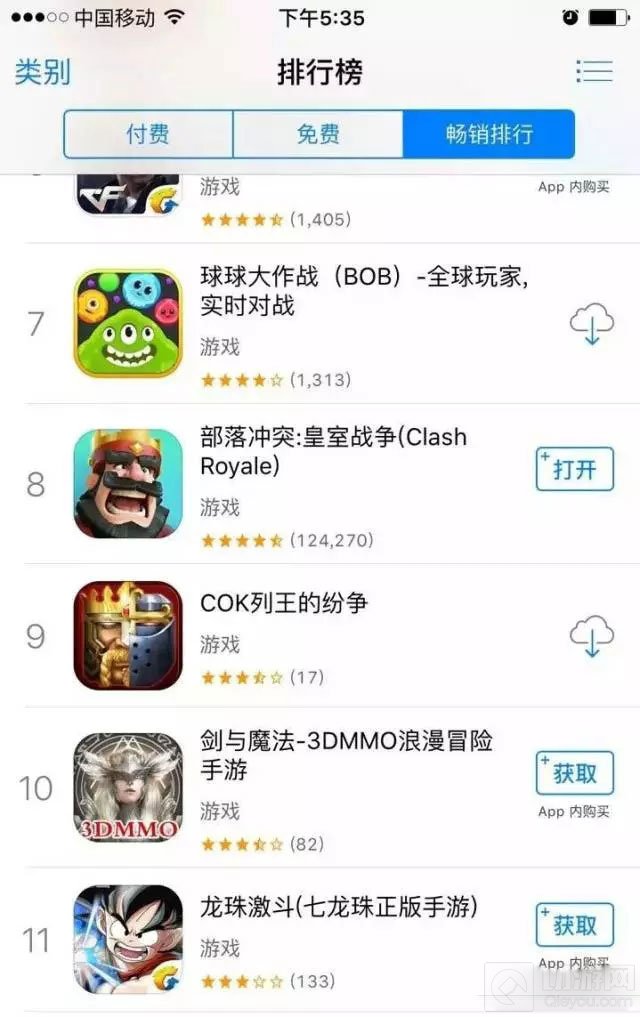Open the 类别 categories link
Screen dimensions: 640x1017
[43, 72]
